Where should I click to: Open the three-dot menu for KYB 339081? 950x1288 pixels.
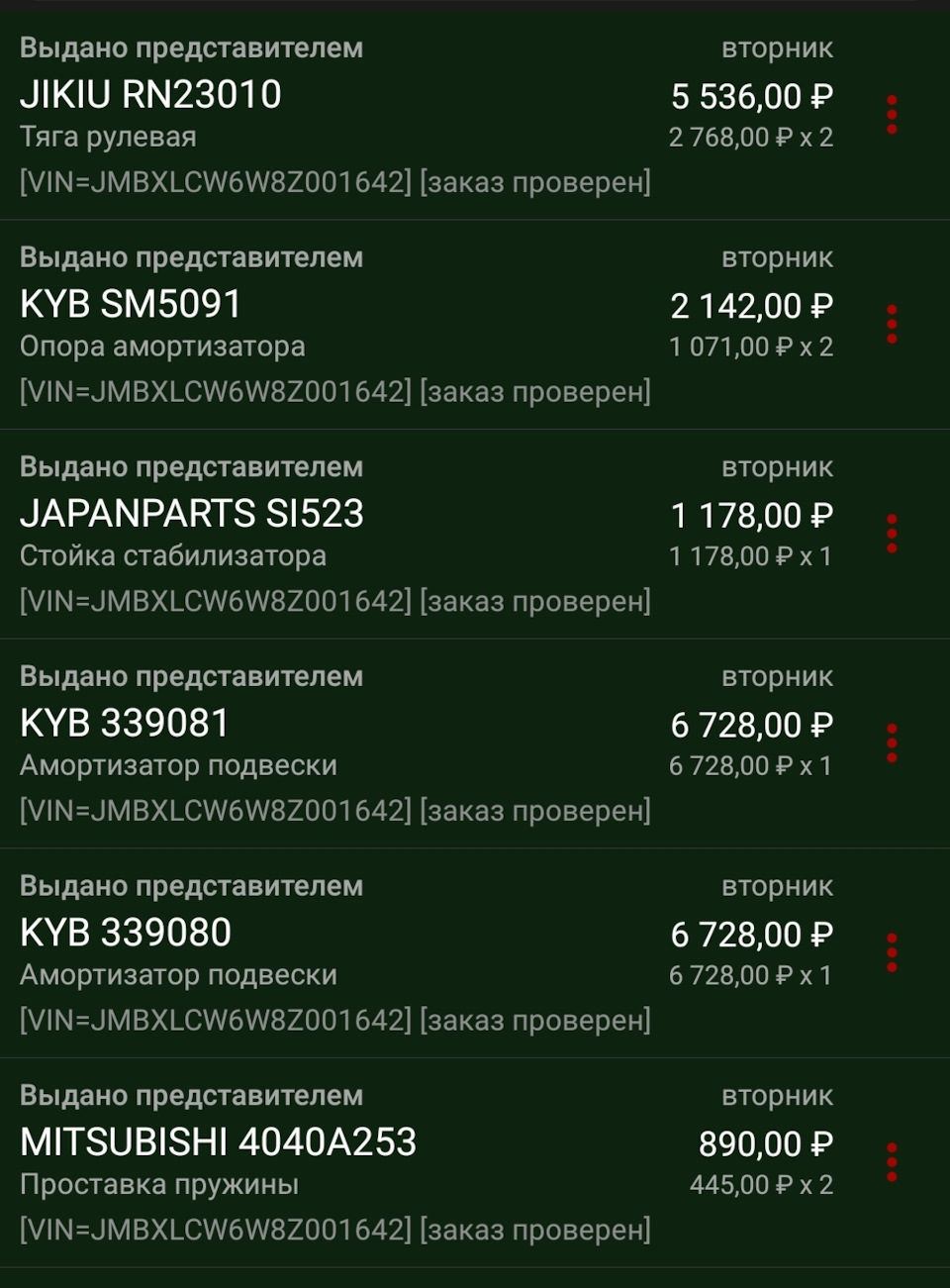(x=894, y=741)
